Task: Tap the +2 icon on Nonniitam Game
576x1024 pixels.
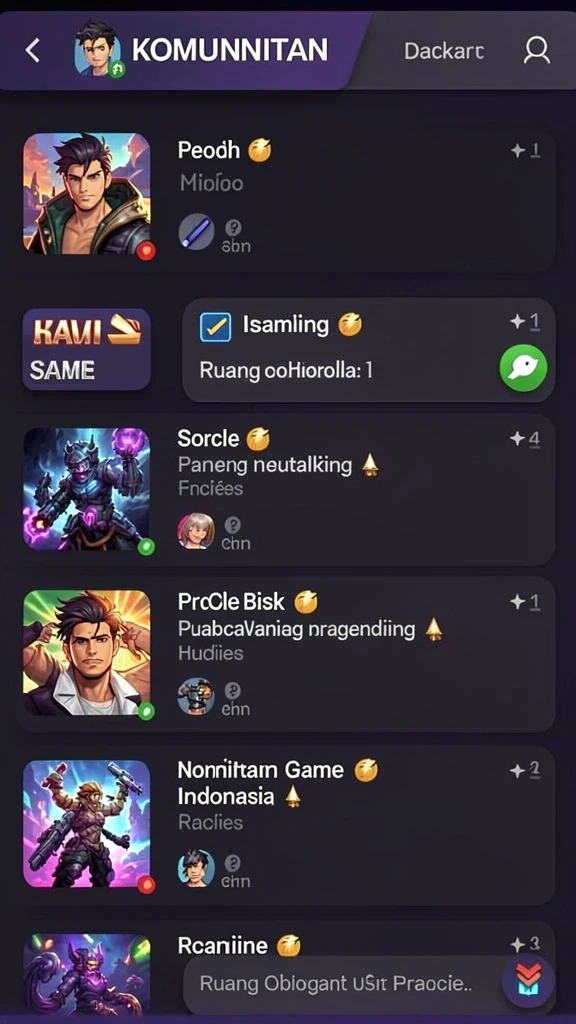Action: 525,771
